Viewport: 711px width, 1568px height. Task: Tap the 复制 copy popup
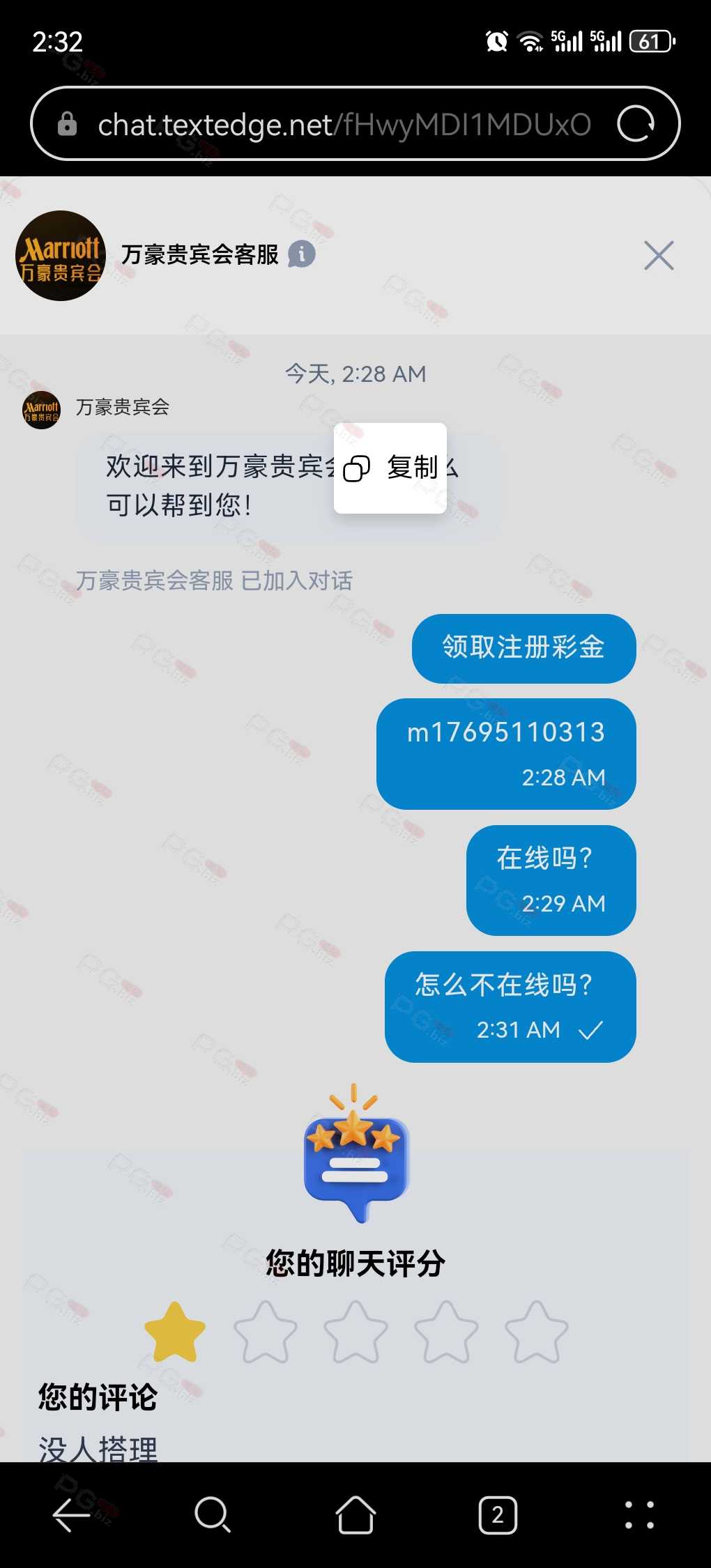(390, 468)
